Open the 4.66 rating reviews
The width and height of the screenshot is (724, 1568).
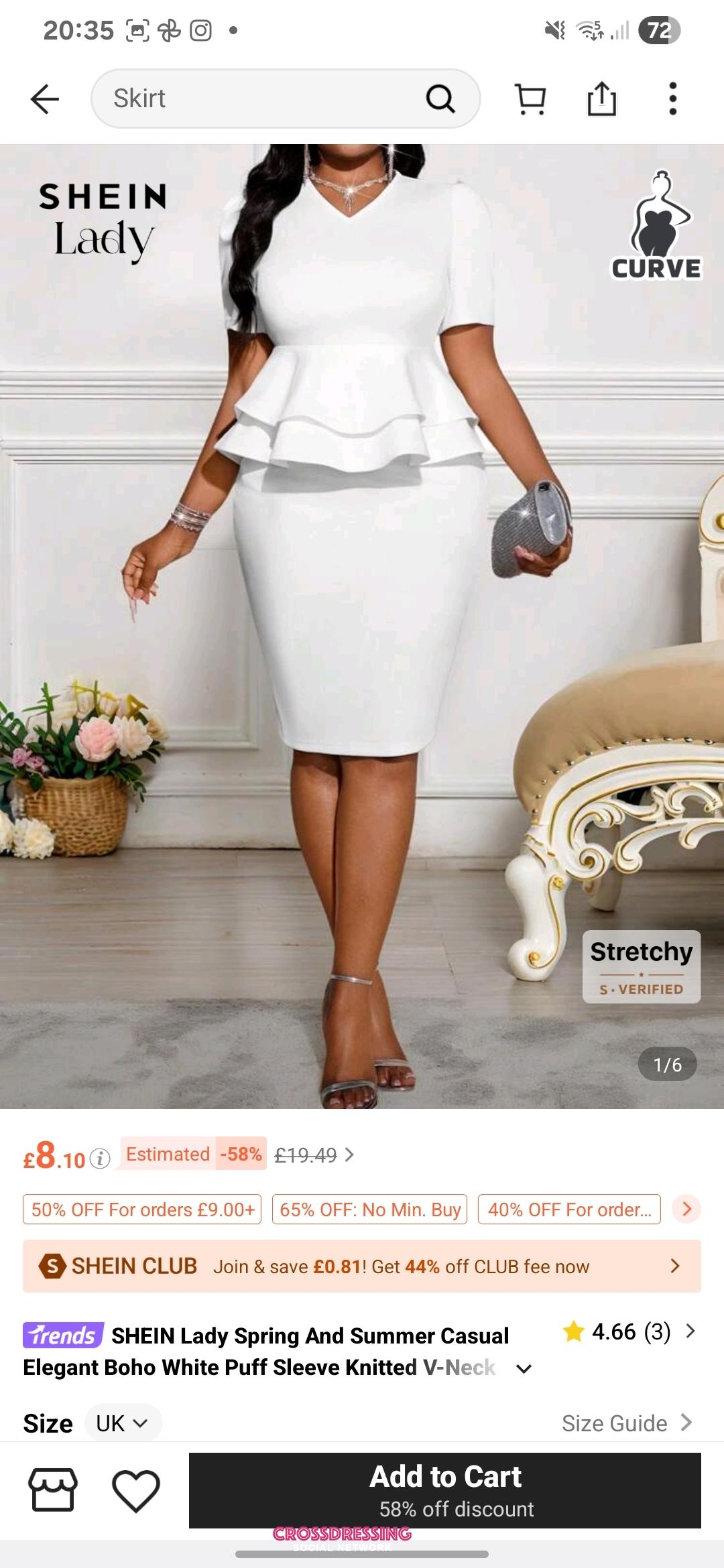point(630,1331)
